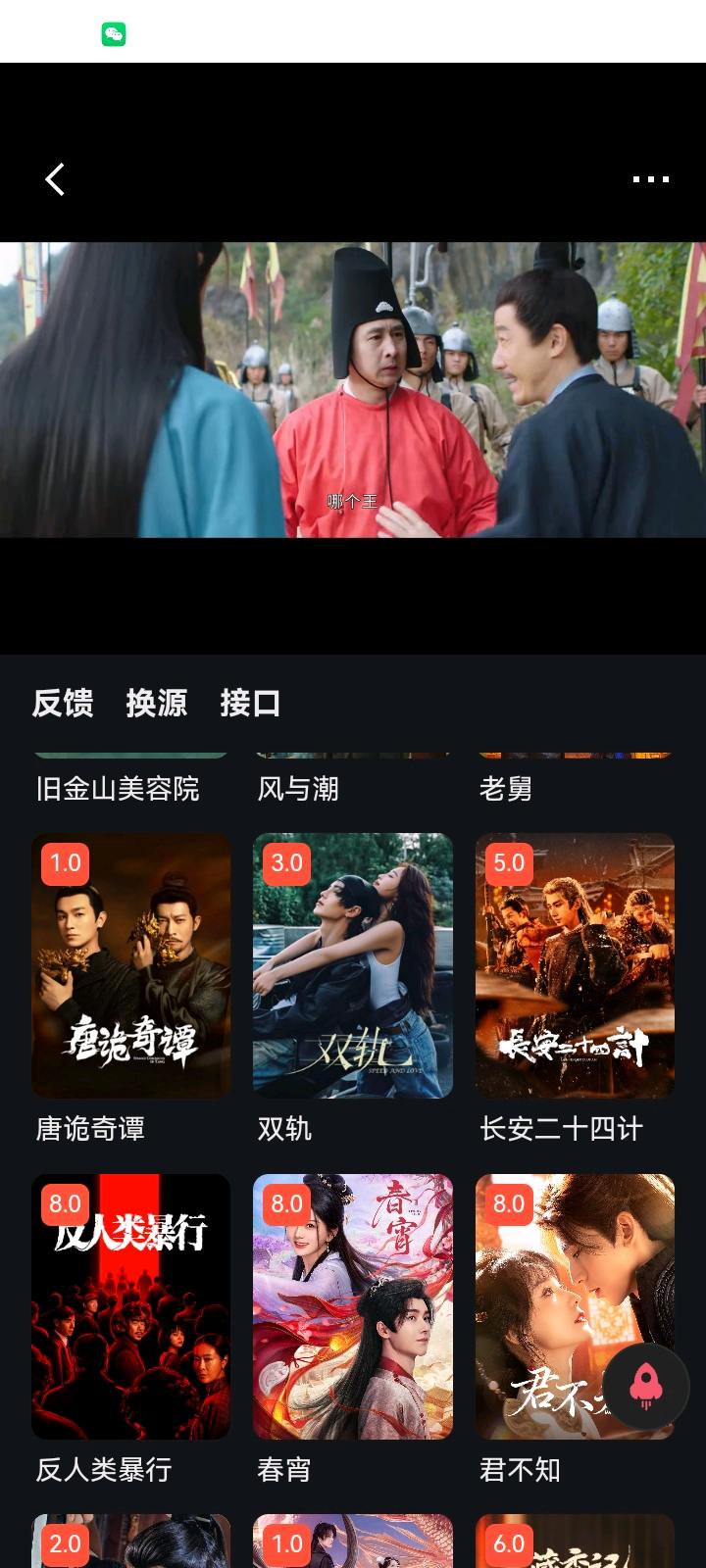The image size is (706, 1568).
Task: Tap the 春宵 poster rated 8.0
Action: [x=352, y=1303]
